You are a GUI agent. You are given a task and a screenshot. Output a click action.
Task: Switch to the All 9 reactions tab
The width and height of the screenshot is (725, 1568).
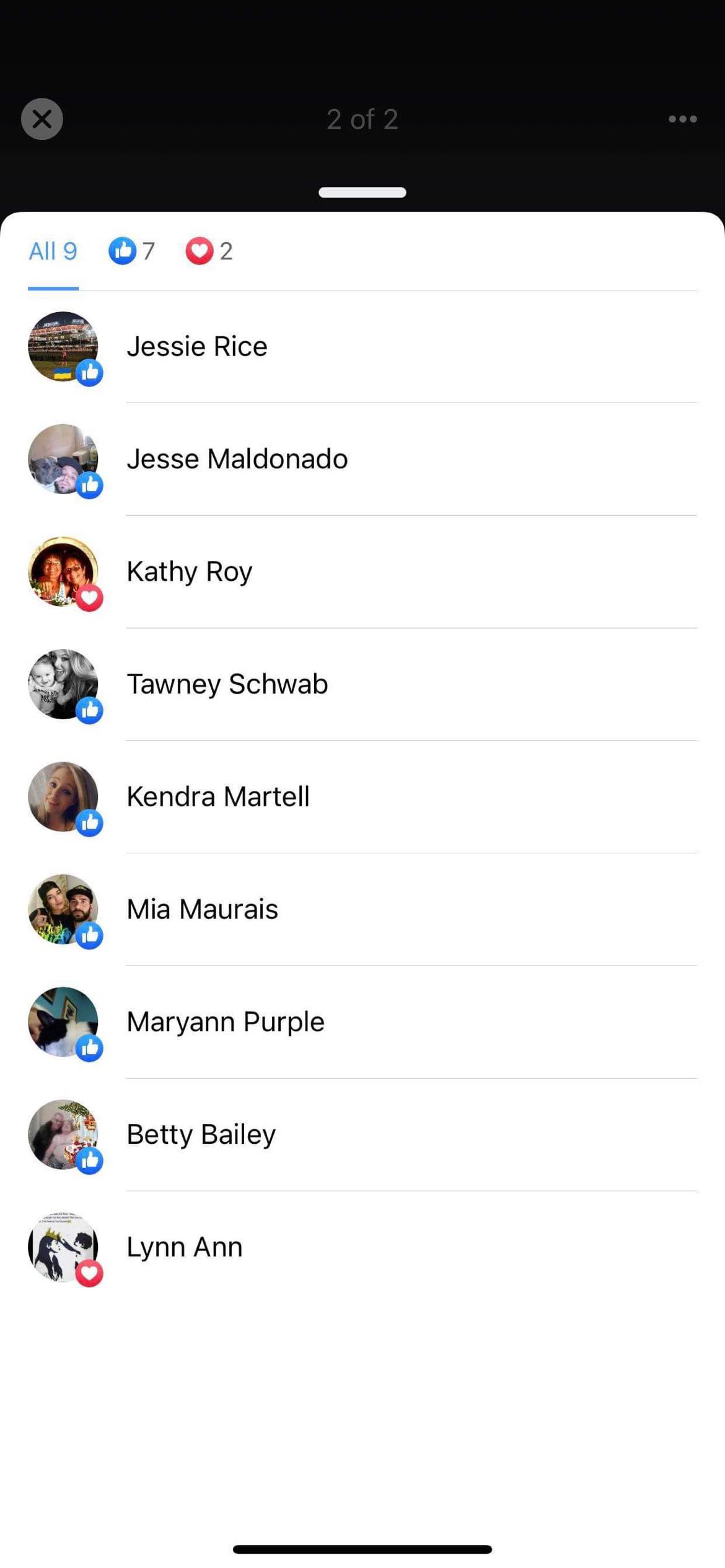53,251
